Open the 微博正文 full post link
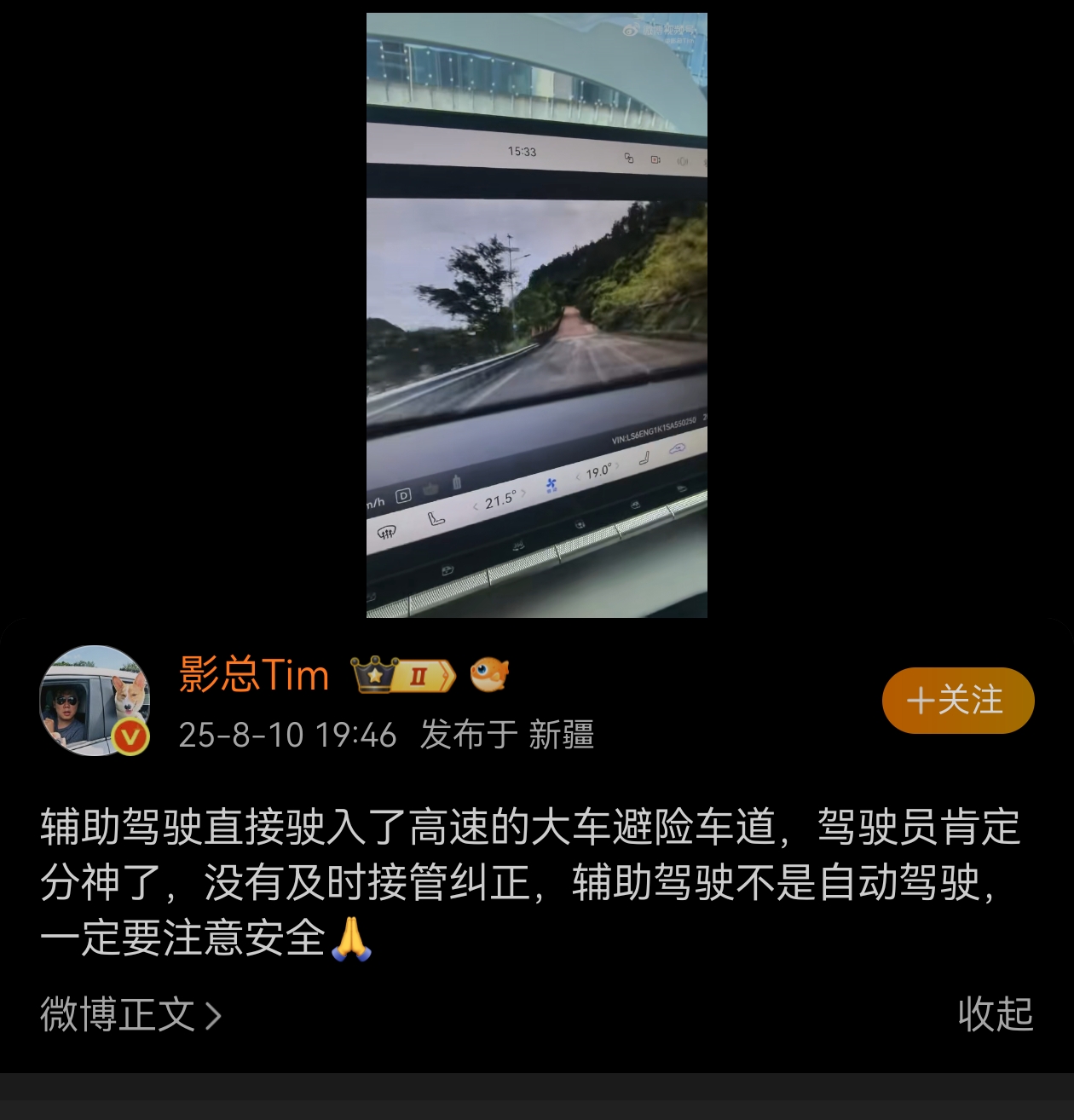1074x1120 pixels. [130, 1014]
